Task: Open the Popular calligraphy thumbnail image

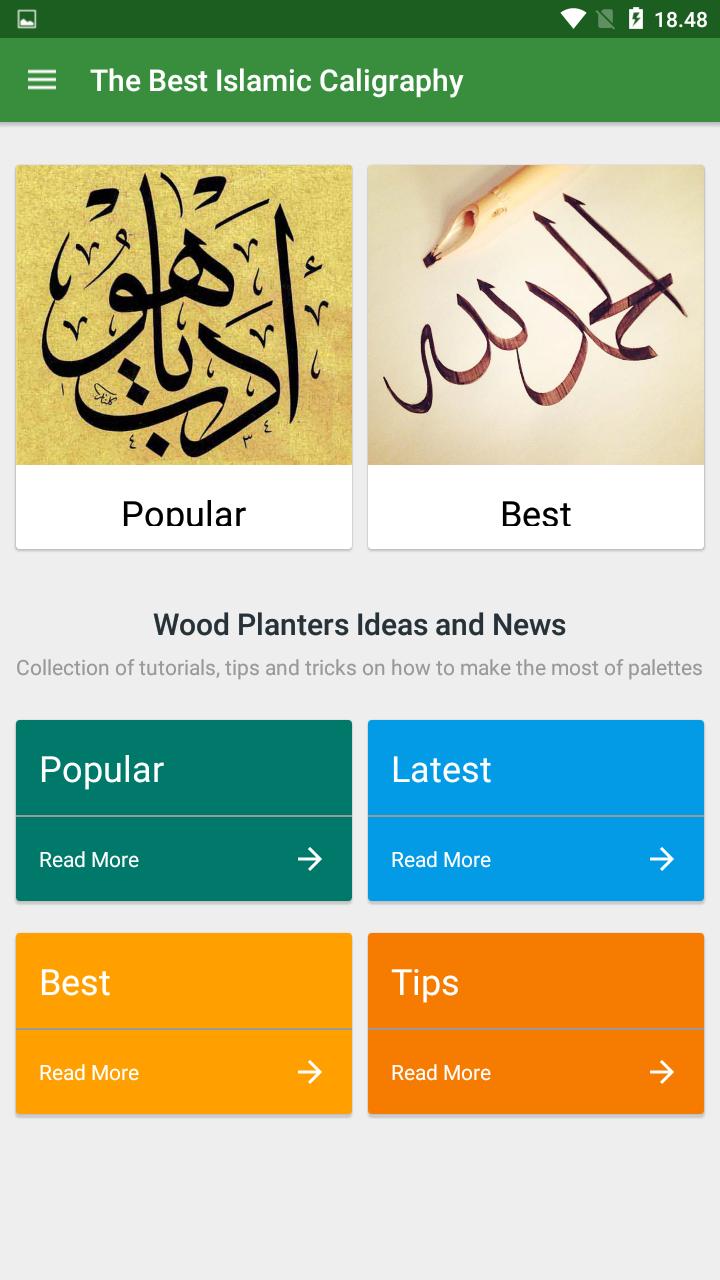Action: pos(183,314)
